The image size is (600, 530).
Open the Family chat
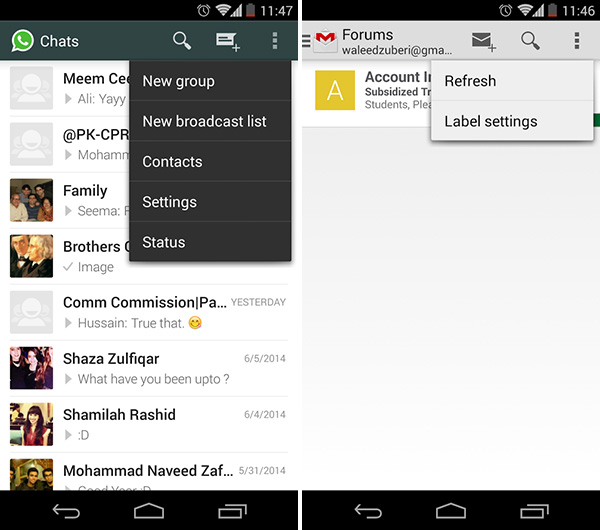click(x=70, y=200)
